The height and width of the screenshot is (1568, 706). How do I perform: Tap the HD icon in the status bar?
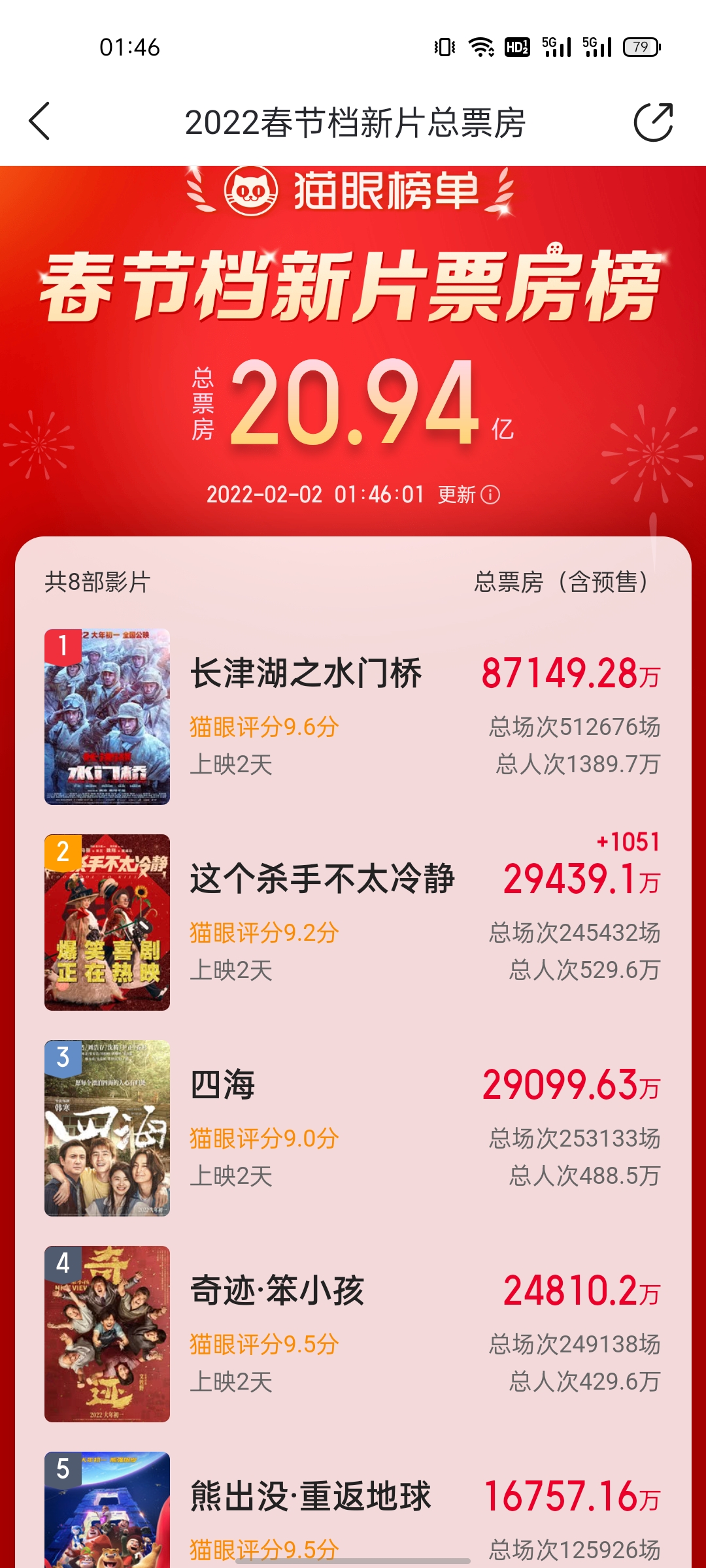tap(516, 47)
